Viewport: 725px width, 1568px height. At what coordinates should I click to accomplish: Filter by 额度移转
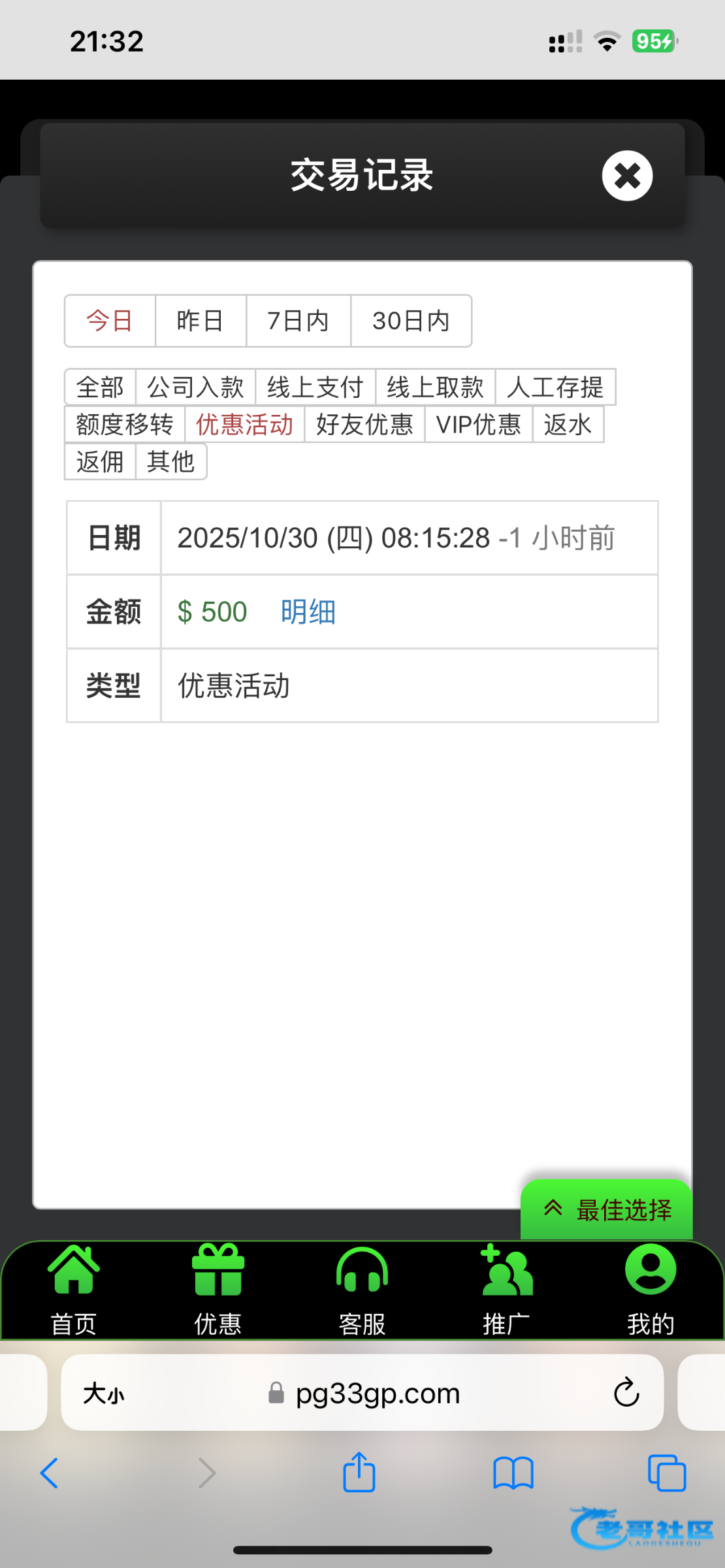pos(125,425)
